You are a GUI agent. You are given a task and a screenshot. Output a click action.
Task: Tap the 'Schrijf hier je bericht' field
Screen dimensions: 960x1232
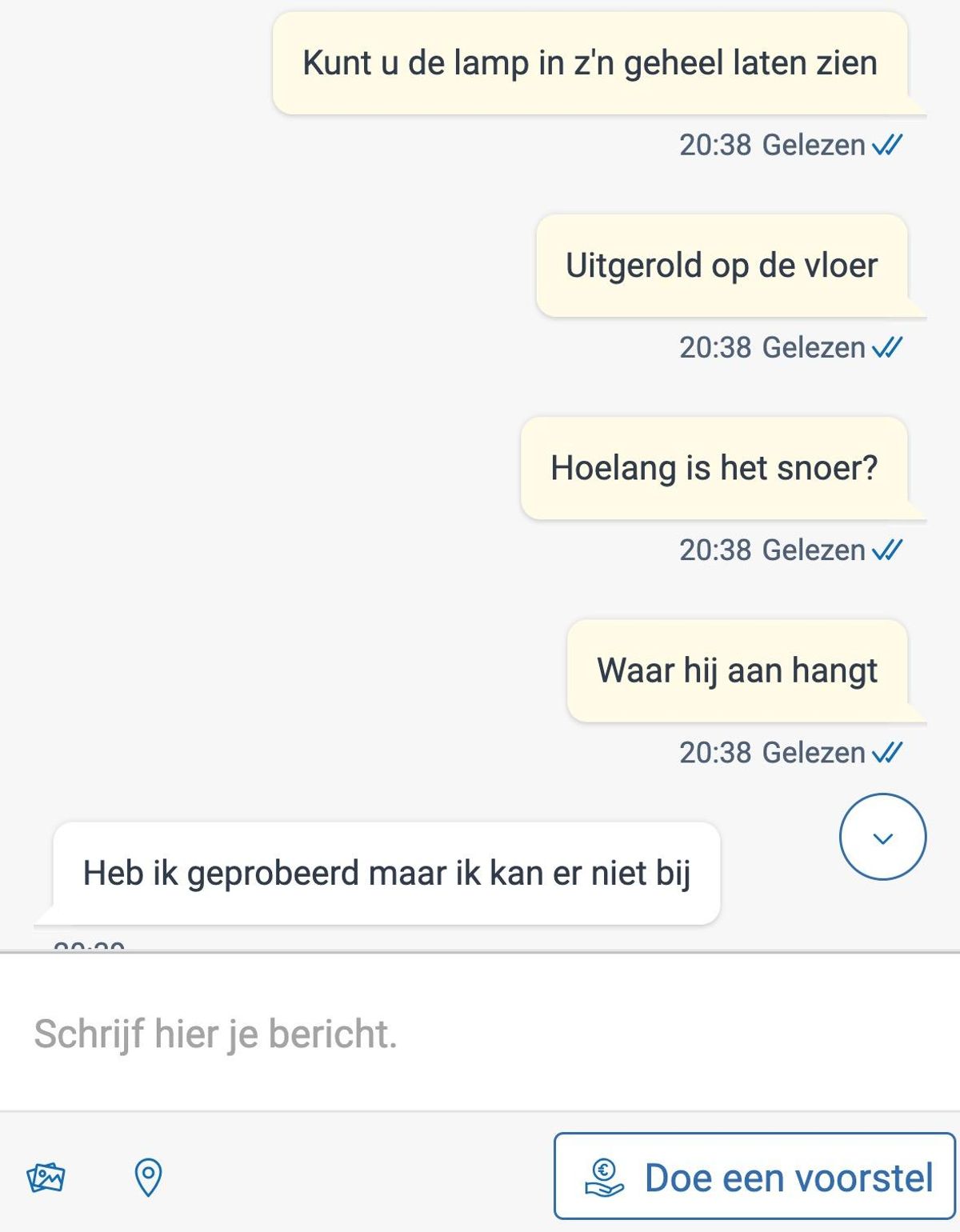point(480,1033)
